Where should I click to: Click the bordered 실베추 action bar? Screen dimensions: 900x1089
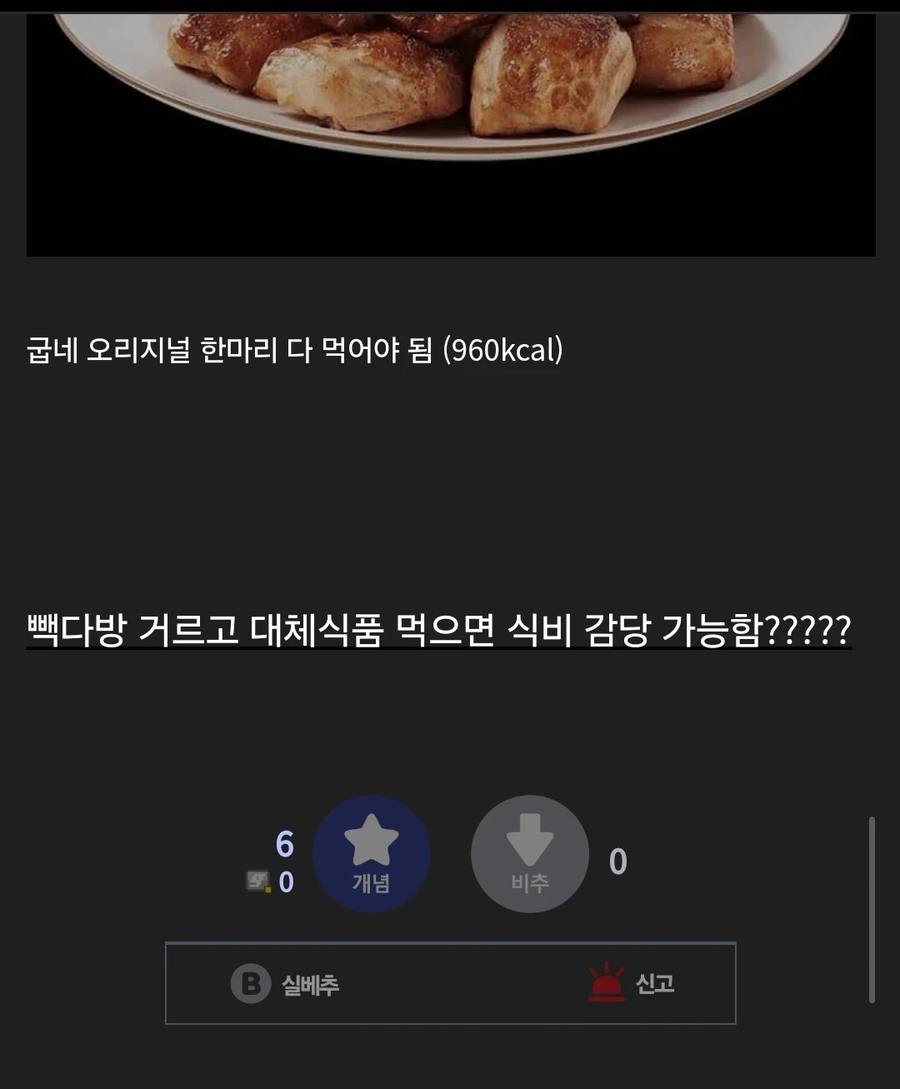[x=450, y=984]
